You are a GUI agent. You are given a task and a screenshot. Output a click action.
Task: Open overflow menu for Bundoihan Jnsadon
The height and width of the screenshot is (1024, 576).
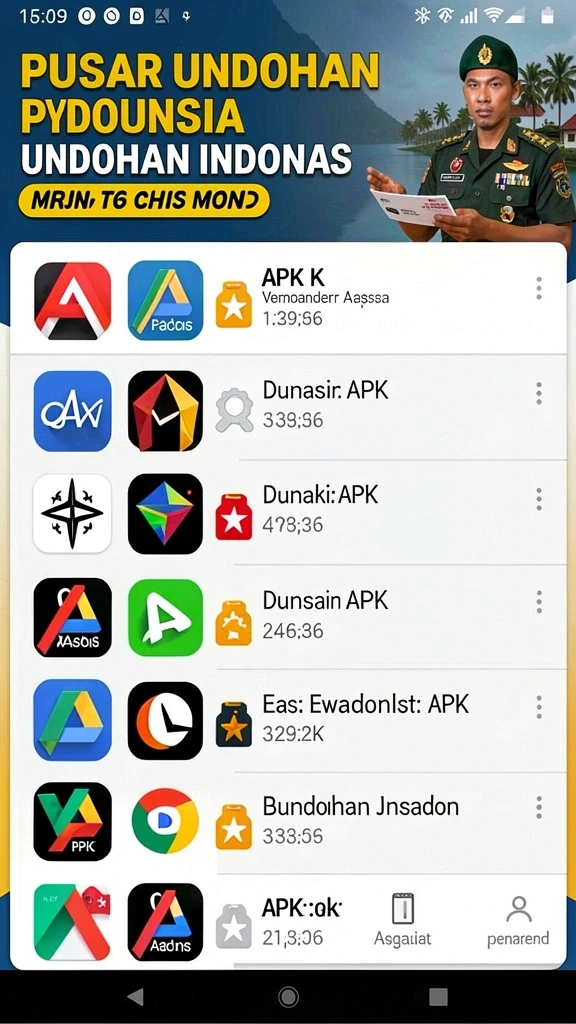(539, 807)
